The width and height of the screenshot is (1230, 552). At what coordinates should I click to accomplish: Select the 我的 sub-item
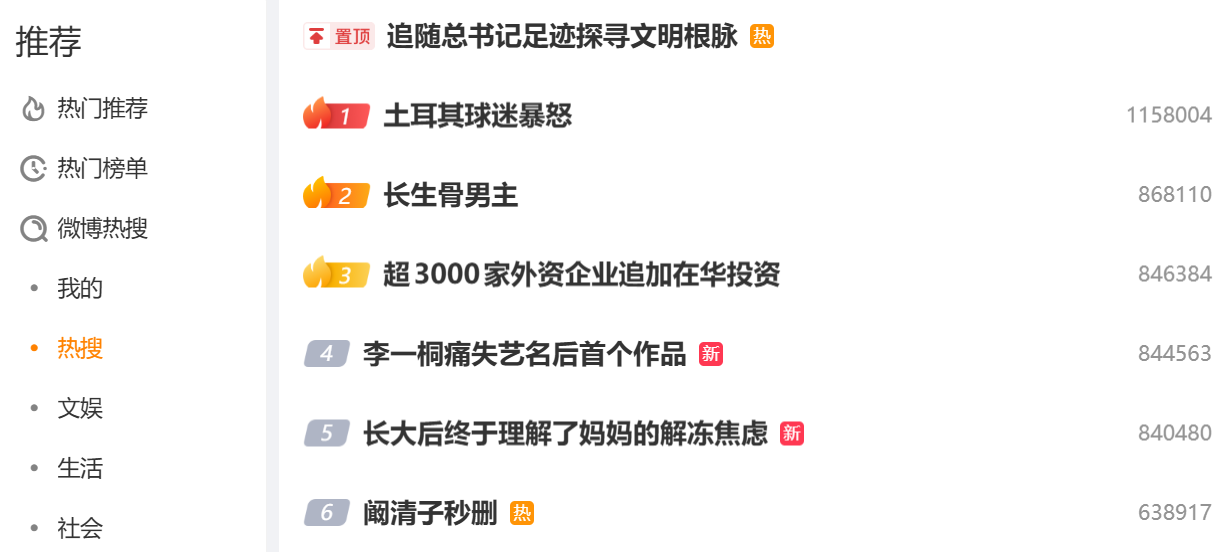pyautogui.click(x=80, y=289)
